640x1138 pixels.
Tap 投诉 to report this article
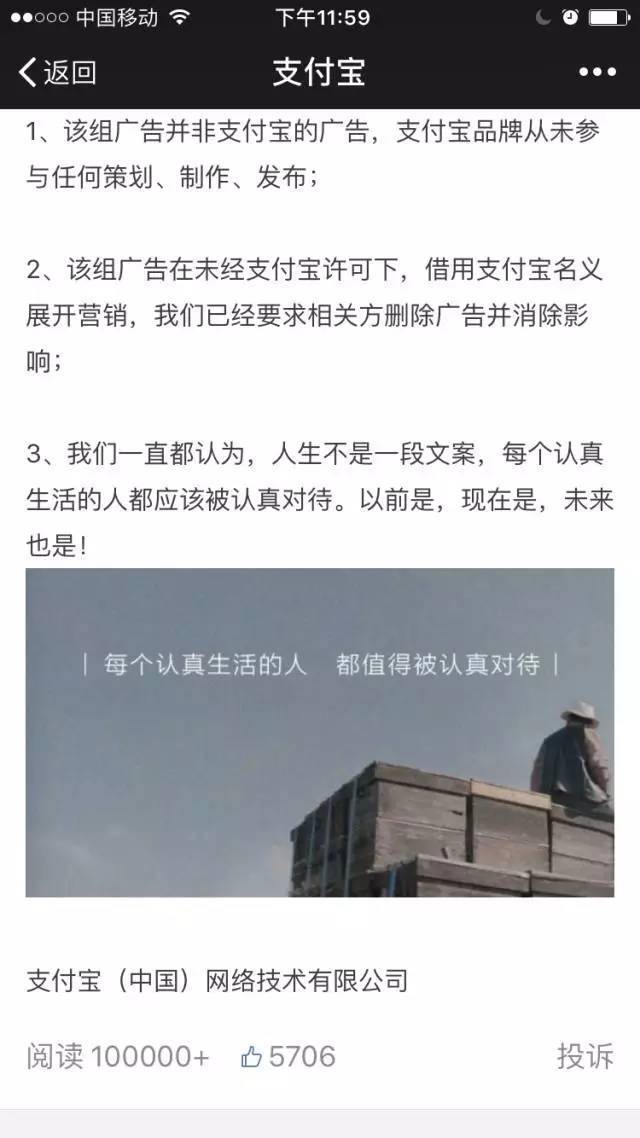pos(585,1056)
